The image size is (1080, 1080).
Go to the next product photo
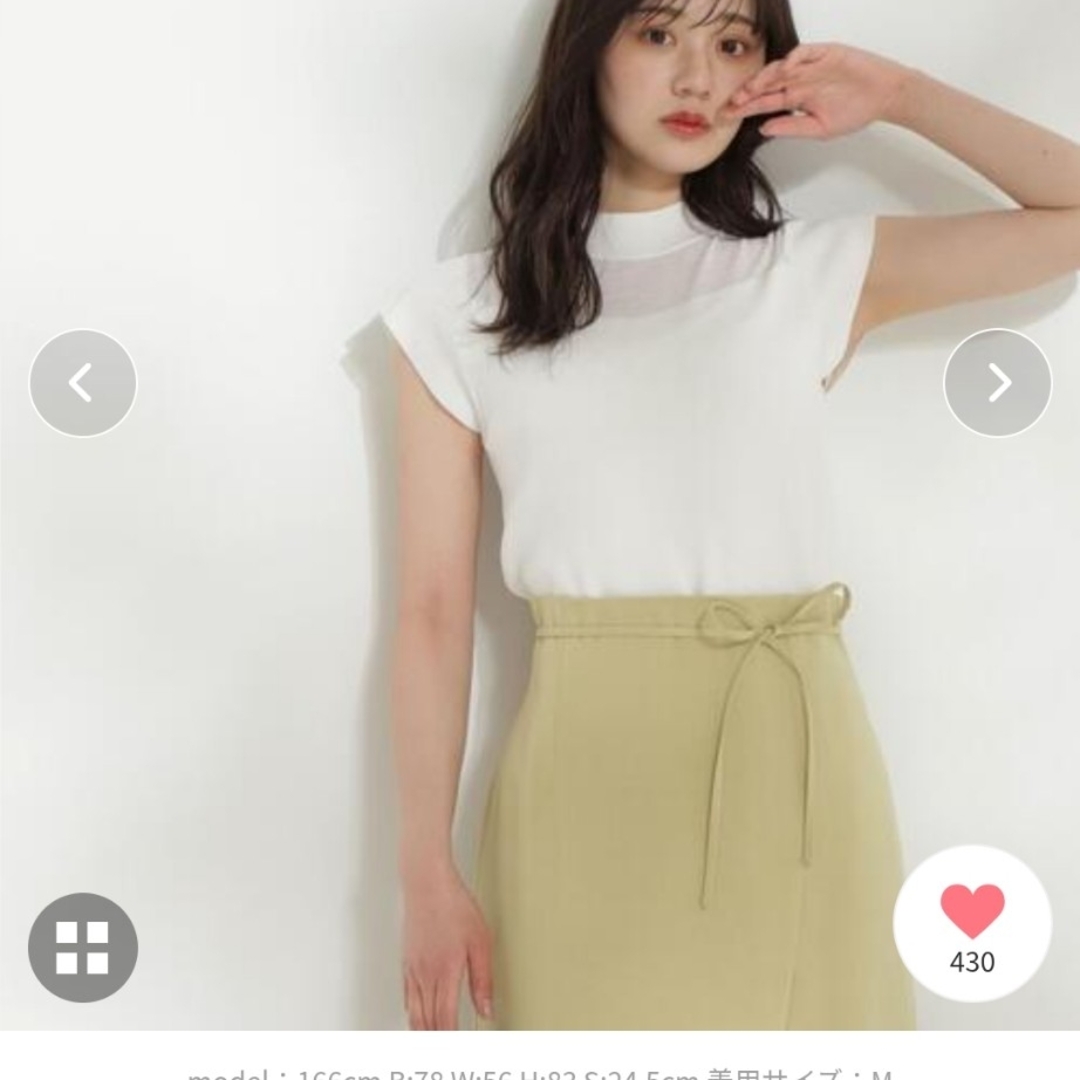tap(997, 383)
